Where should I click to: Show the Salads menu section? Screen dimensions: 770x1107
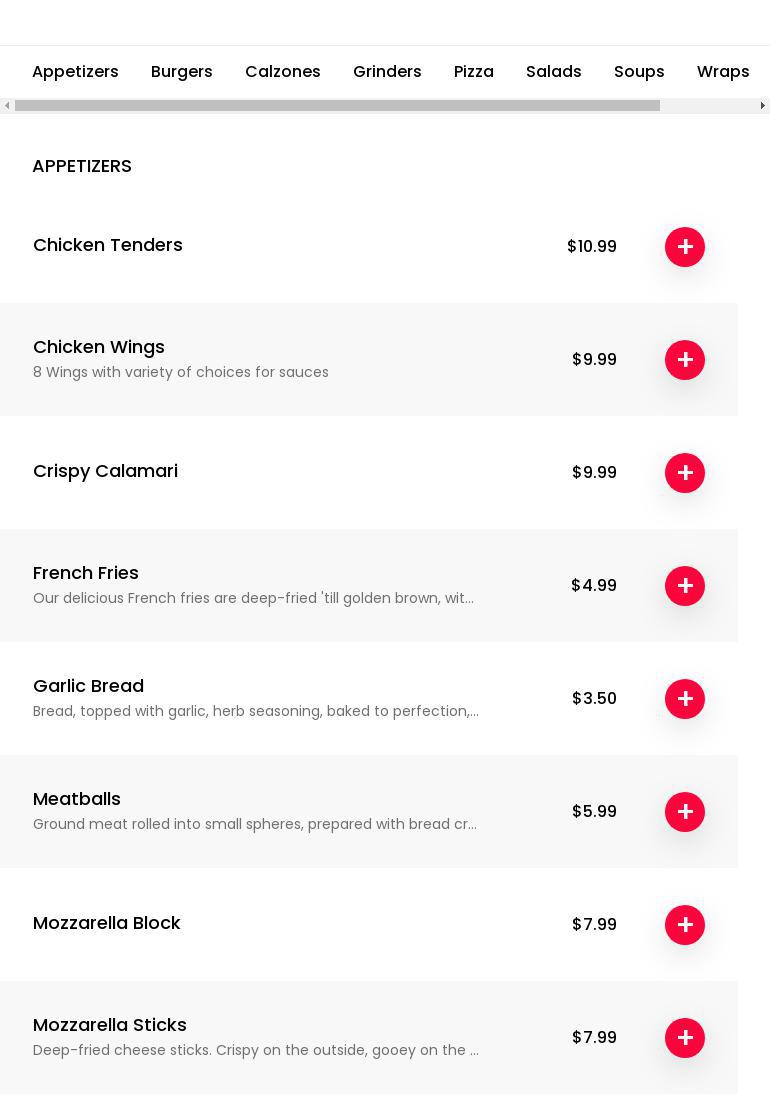click(553, 72)
